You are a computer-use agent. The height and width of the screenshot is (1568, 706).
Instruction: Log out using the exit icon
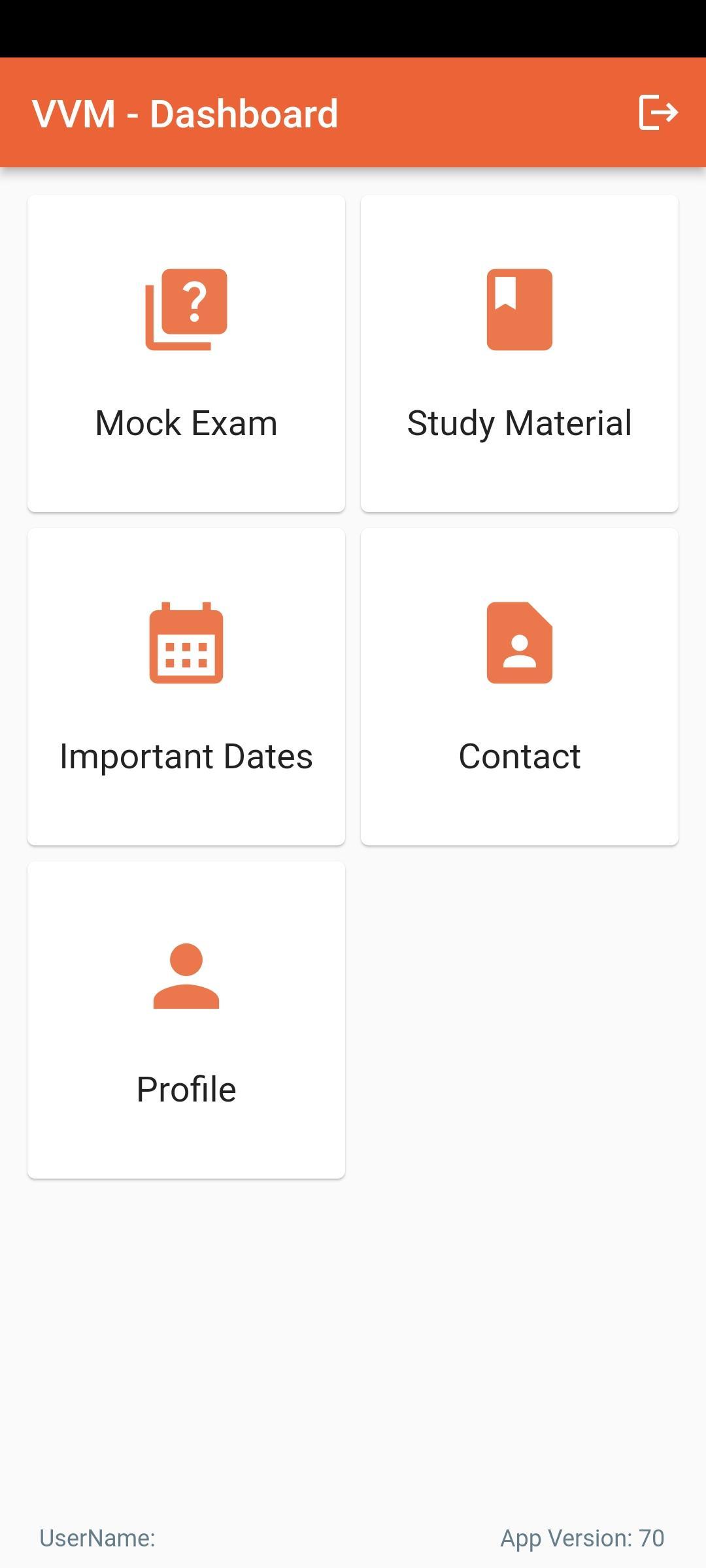pos(658,112)
